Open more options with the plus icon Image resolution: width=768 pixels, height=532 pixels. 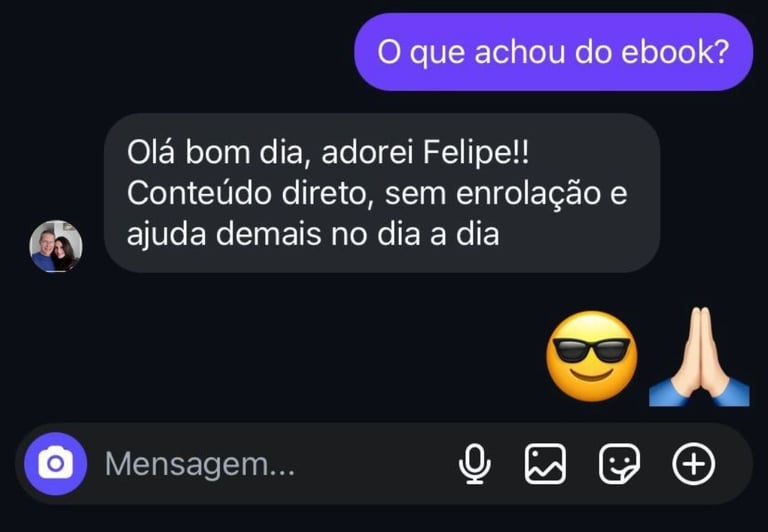pos(694,463)
